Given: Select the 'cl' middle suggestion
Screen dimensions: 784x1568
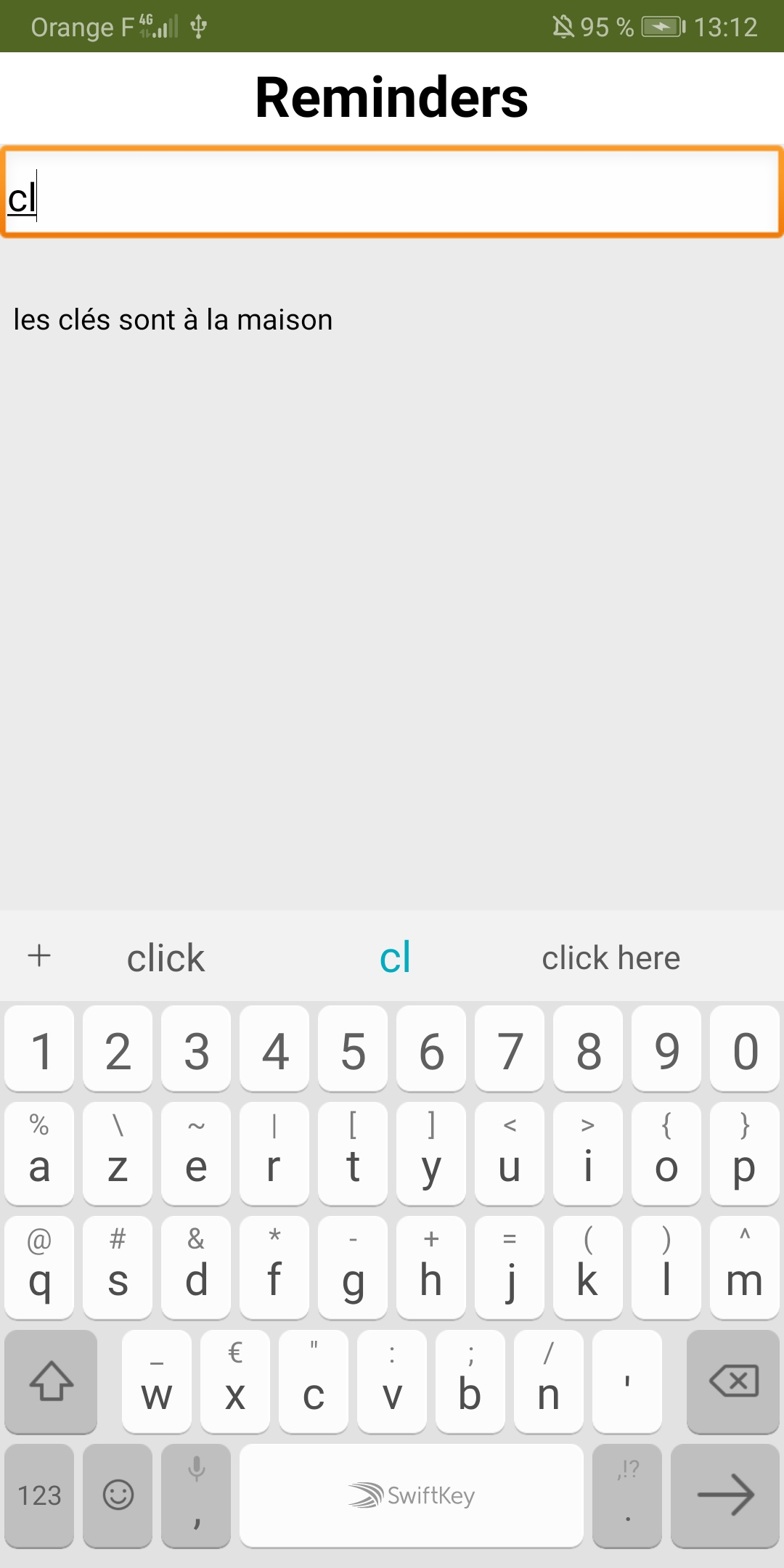Looking at the screenshot, I should click(395, 958).
